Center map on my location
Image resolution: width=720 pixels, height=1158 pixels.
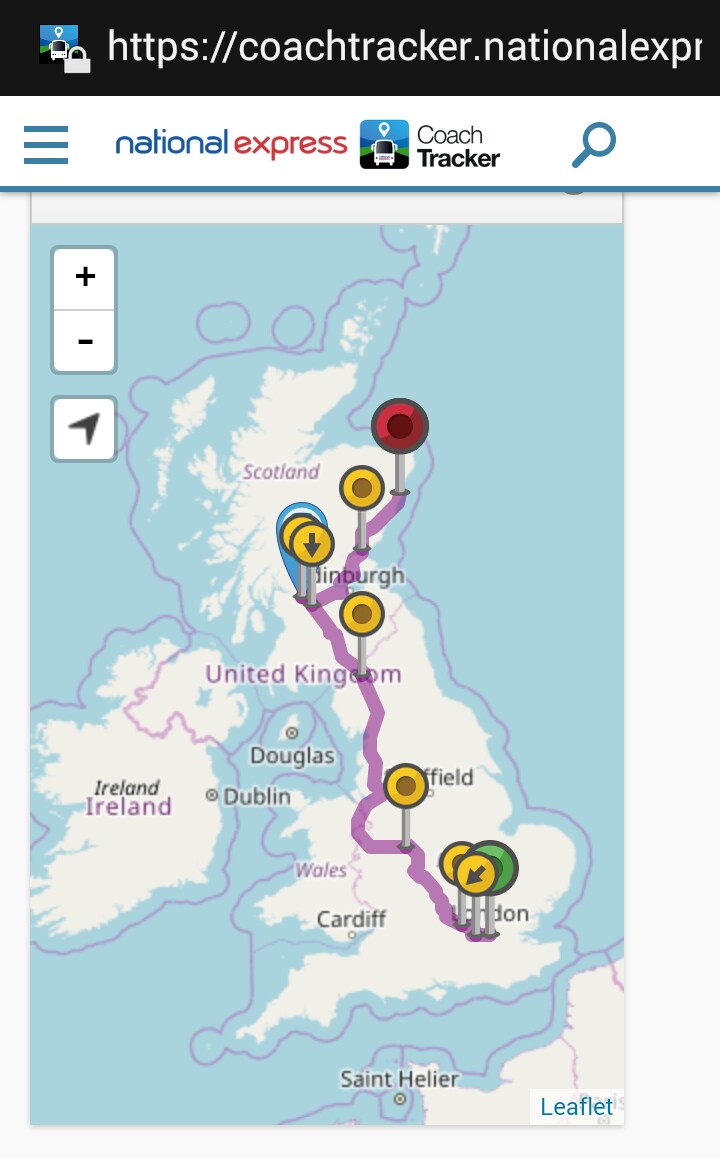[x=84, y=429]
